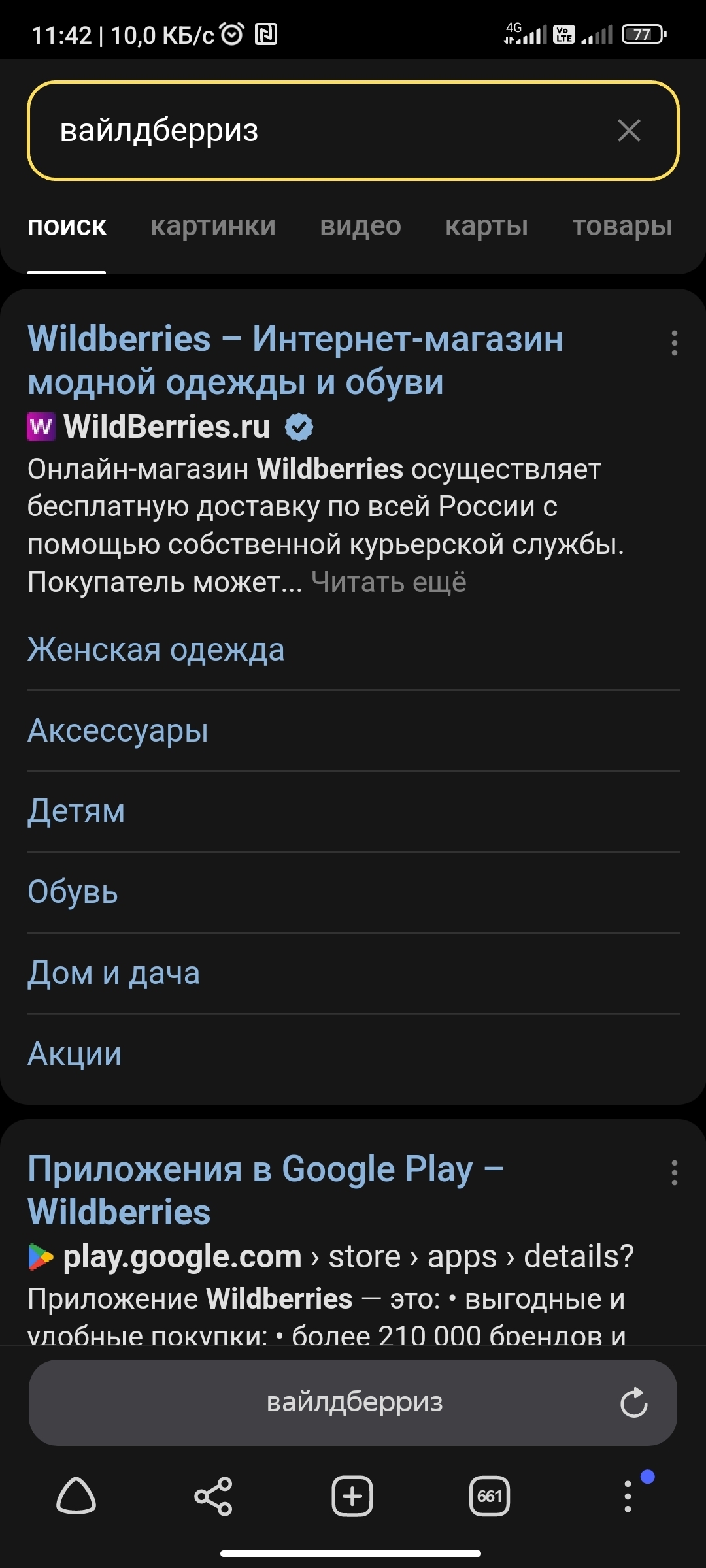Viewport: 706px width, 1568px height.
Task: Switch to the видео tab
Action: (360, 226)
